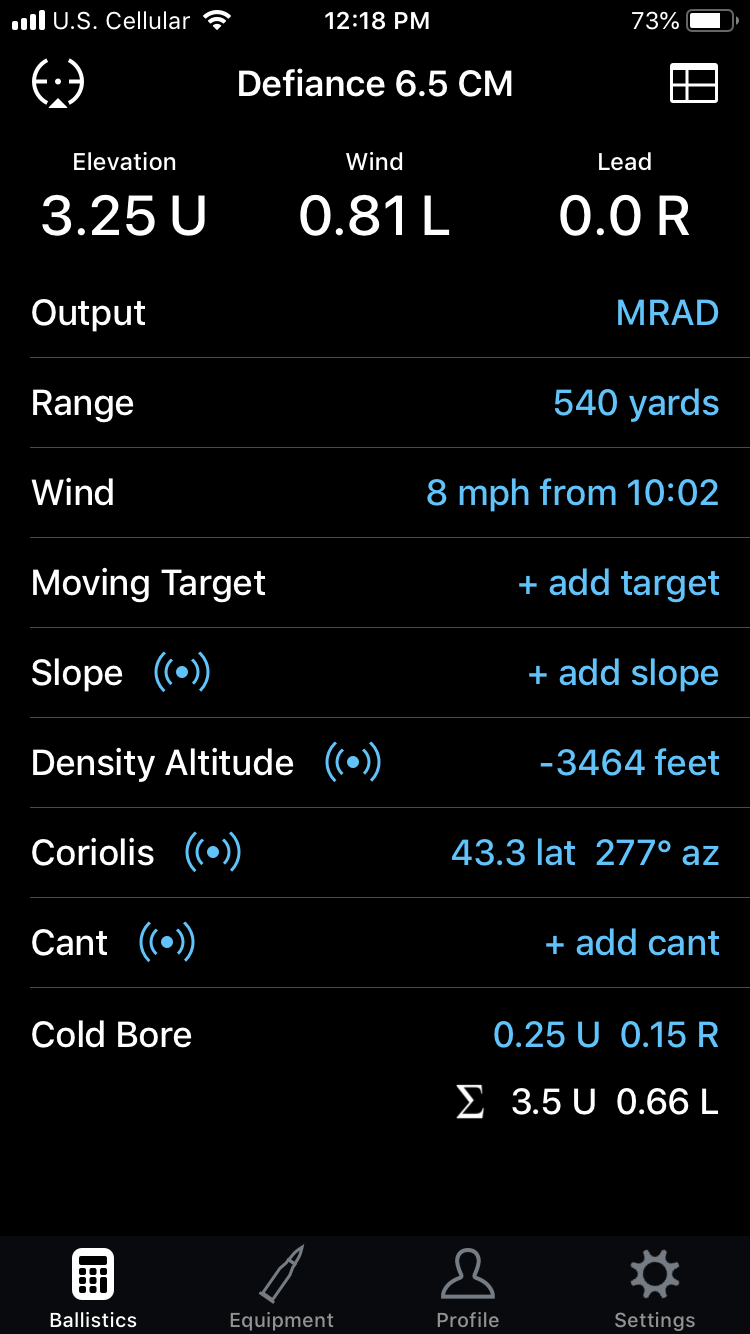Open the ballistics table icon
The width and height of the screenshot is (750, 1334).
click(x=693, y=84)
